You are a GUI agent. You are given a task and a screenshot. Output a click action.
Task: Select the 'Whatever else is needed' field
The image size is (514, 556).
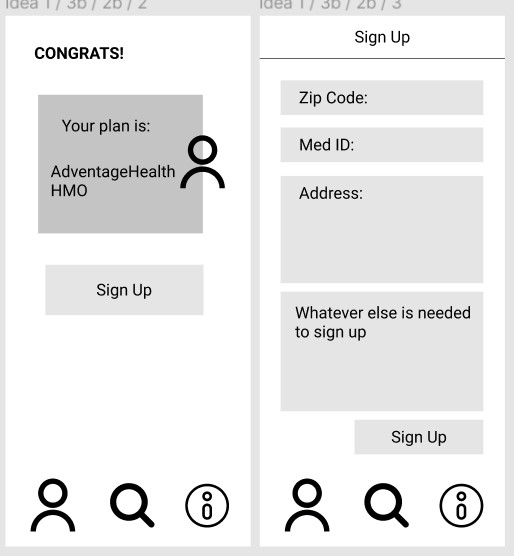click(382, 351)
